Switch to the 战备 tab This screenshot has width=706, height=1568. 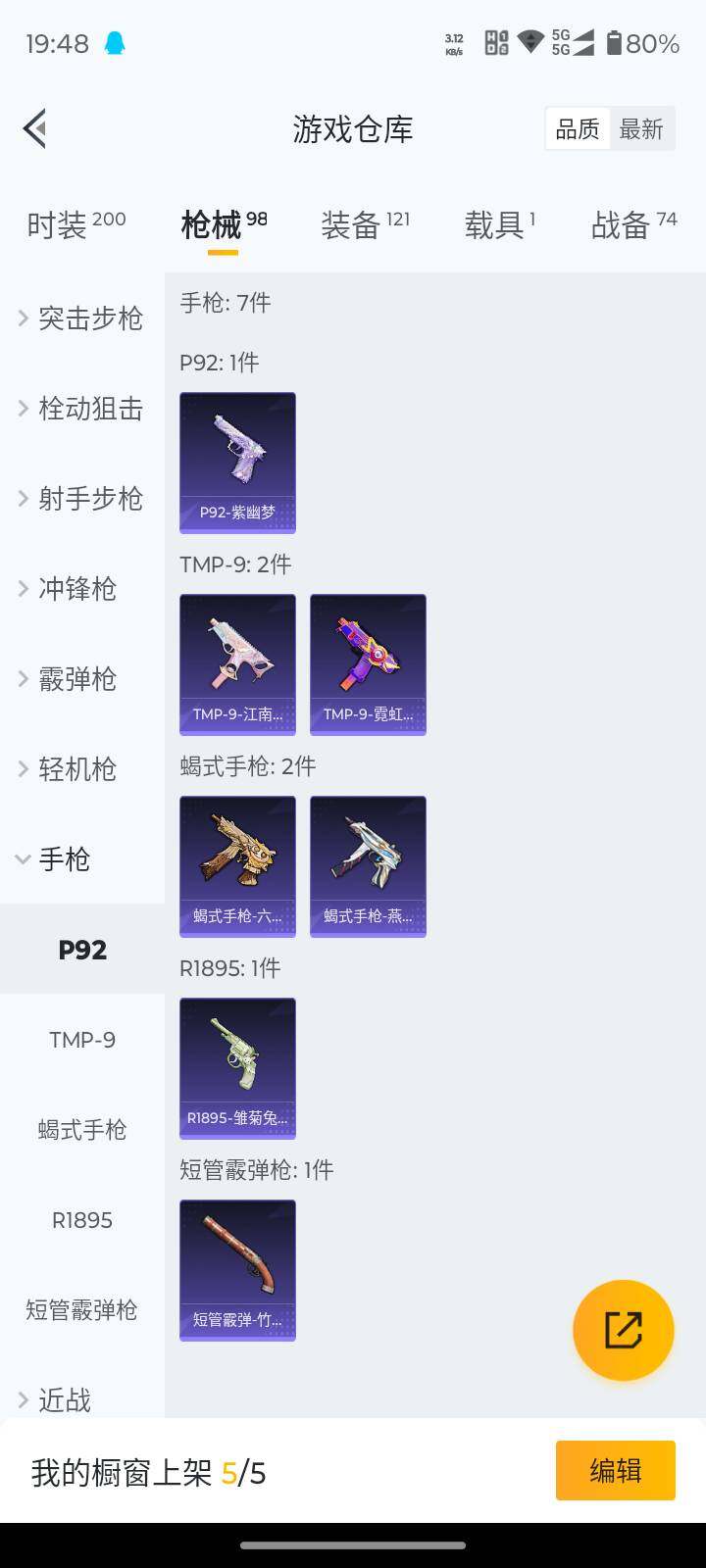point(633,224)
